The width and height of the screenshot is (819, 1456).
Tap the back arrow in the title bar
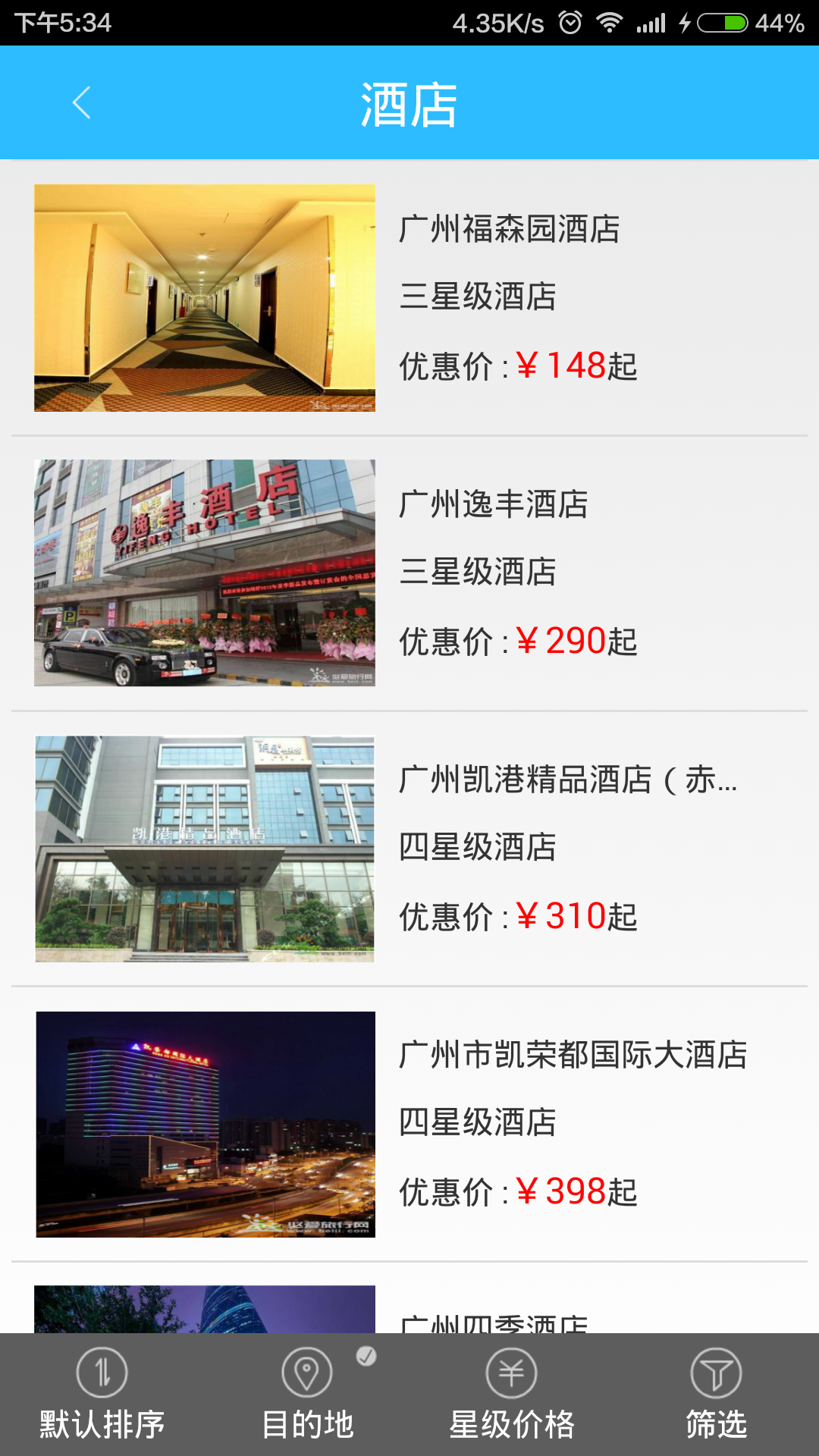81,102
